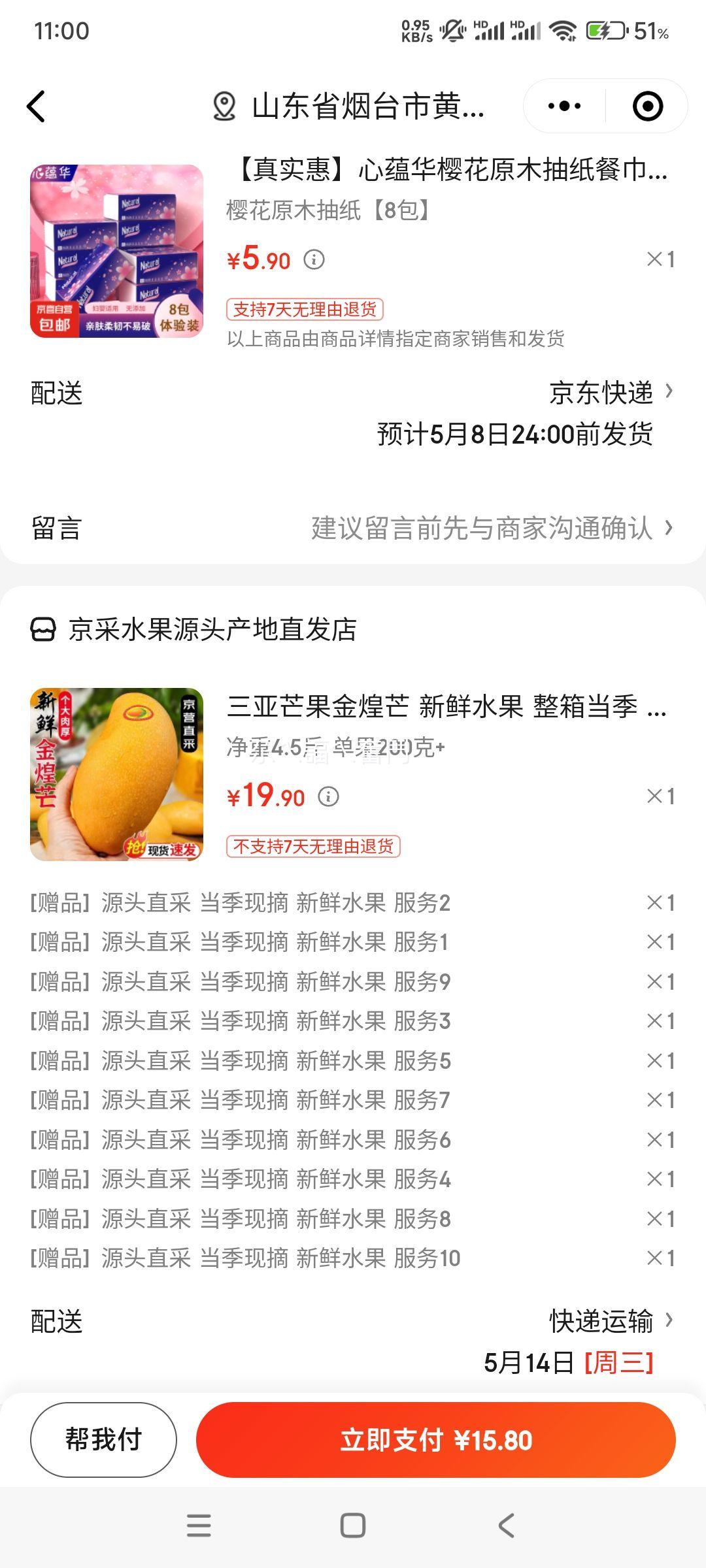Viewport: 706px width, 1568px height.
Task: Go back using the top-left arrow
Action: tap(37, 106)
